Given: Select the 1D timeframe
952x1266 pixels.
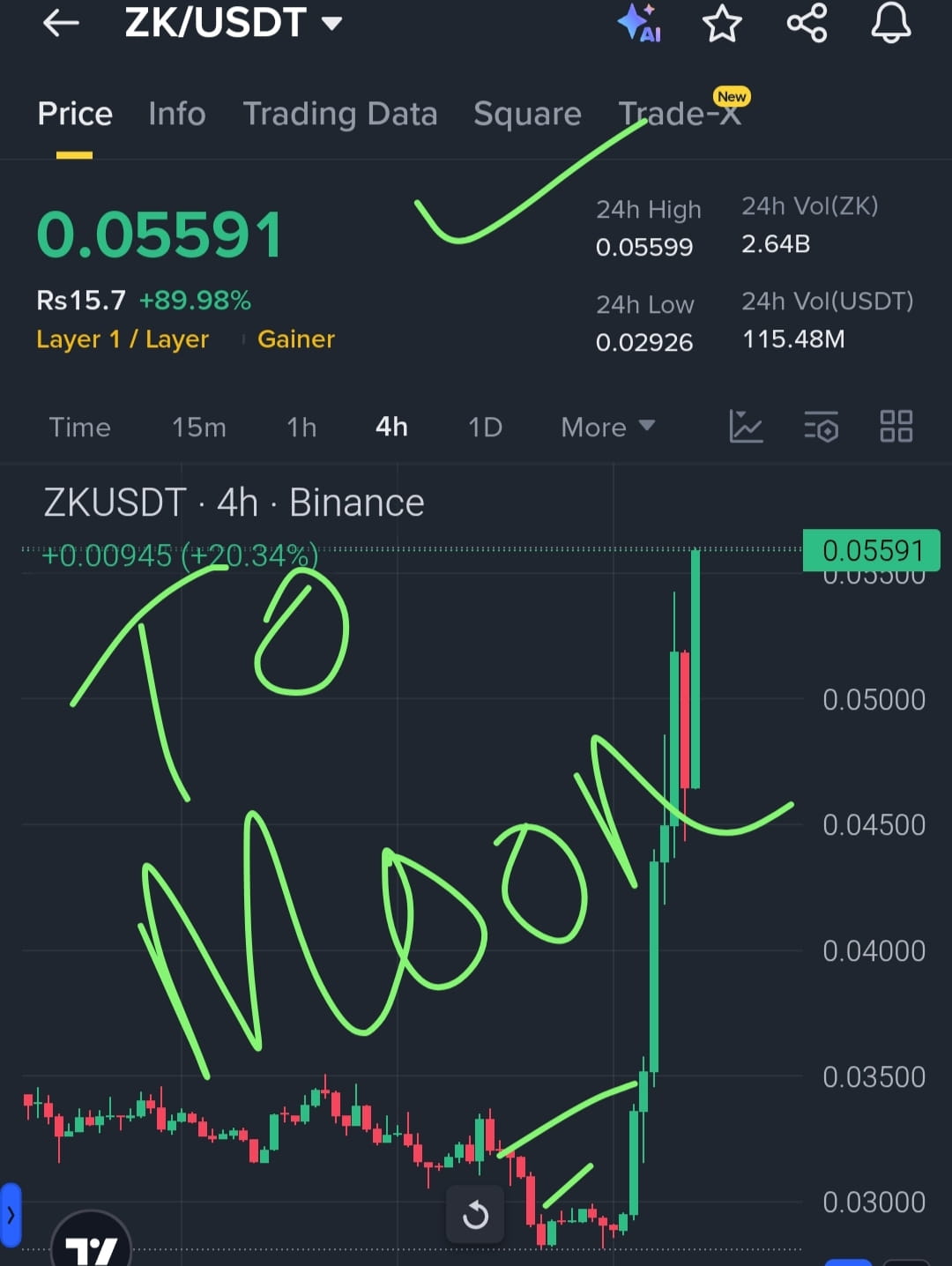Looking at the screenshot, I should click(484, 427).
